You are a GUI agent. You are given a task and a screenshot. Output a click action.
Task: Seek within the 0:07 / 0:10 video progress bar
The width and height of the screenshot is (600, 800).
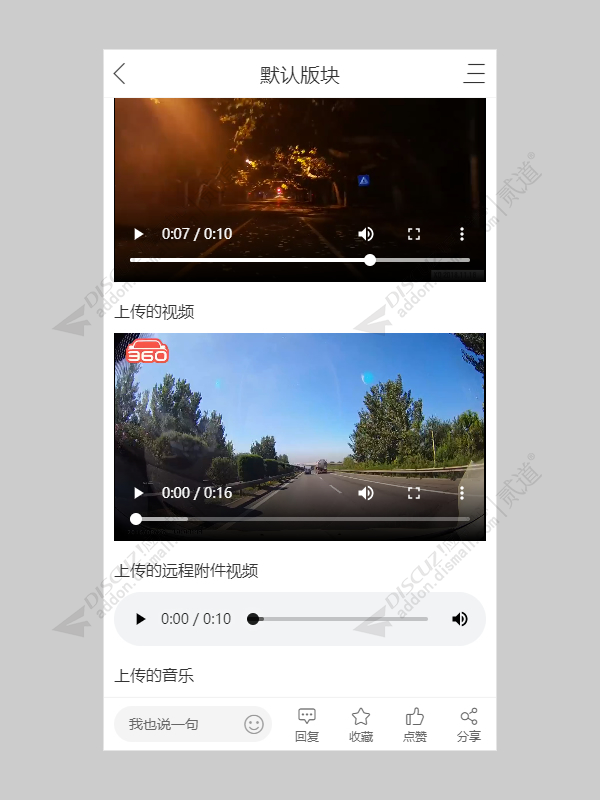300,260
